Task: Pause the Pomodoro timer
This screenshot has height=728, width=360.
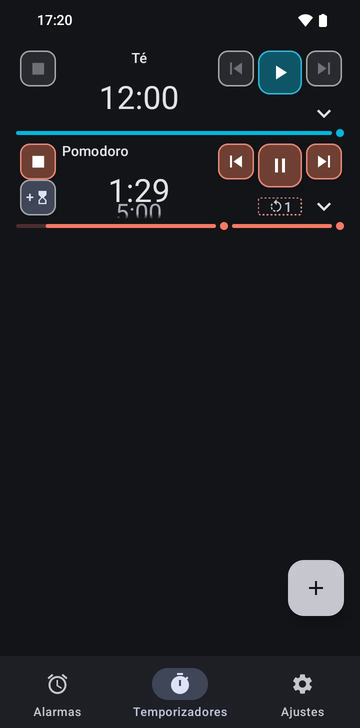Action: point(280,165)
